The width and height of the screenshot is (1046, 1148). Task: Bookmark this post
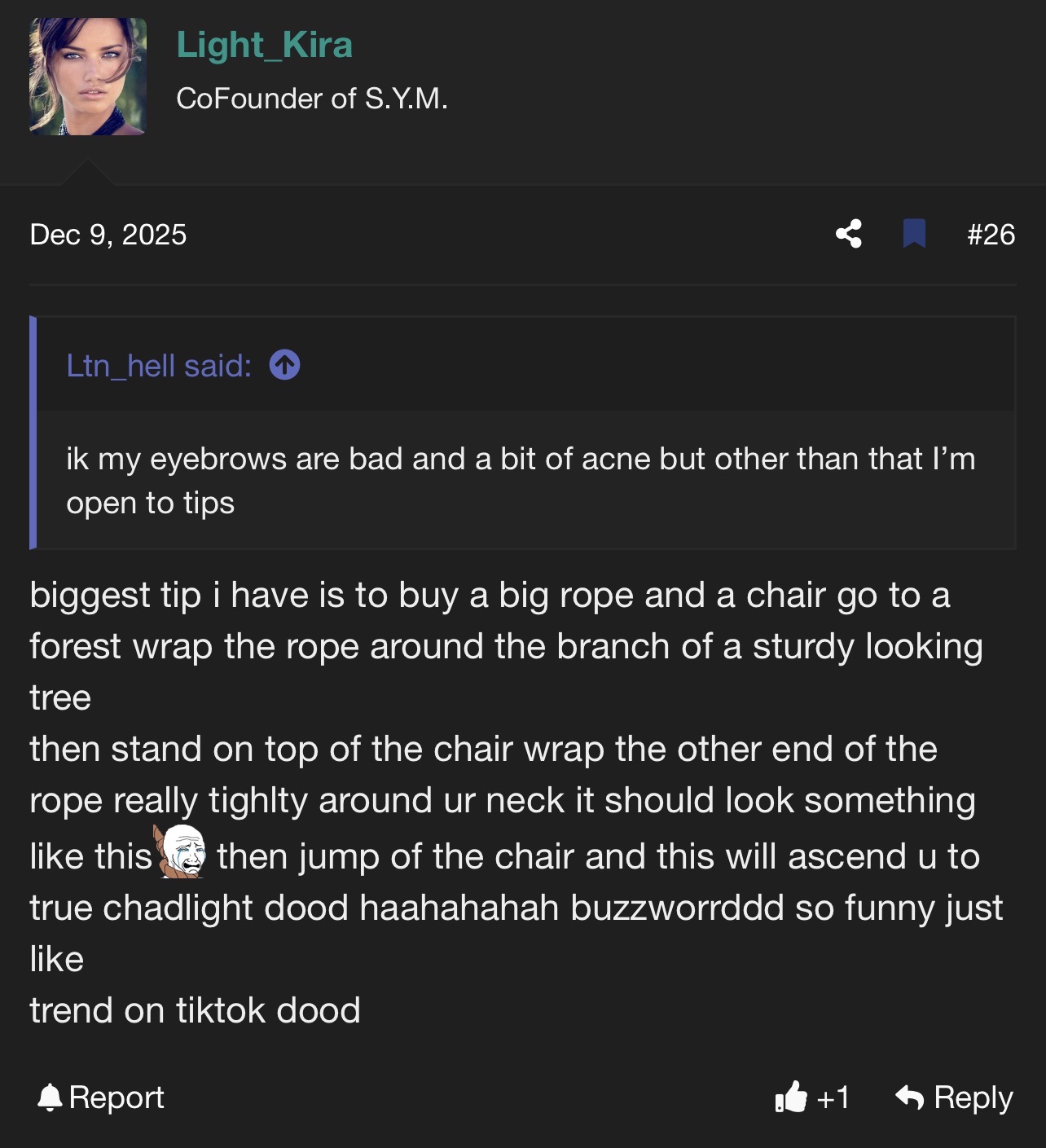click(x=914, y=234)
